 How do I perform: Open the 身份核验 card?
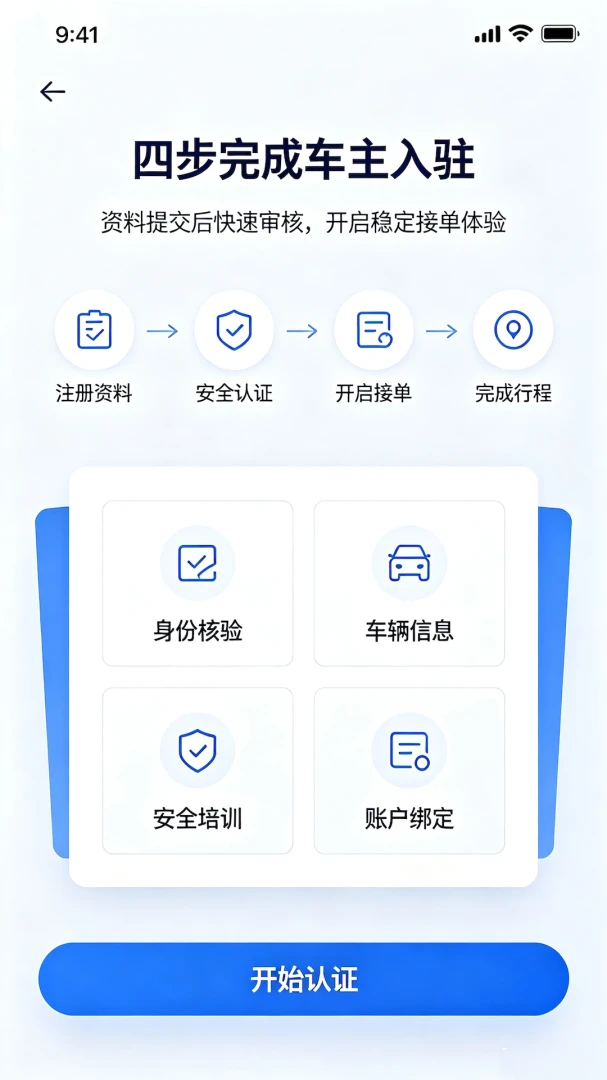tap(198, 583)
